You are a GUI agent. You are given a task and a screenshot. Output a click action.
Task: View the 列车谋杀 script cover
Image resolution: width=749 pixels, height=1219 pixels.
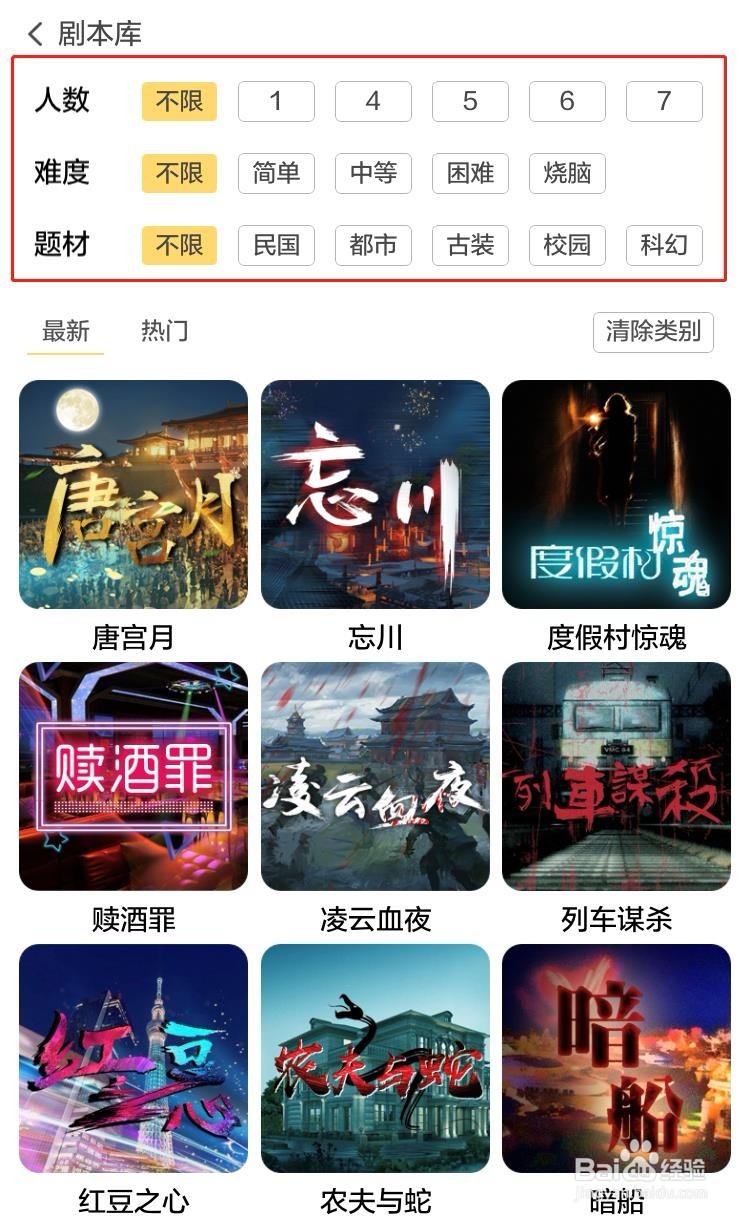pos(615,777)
